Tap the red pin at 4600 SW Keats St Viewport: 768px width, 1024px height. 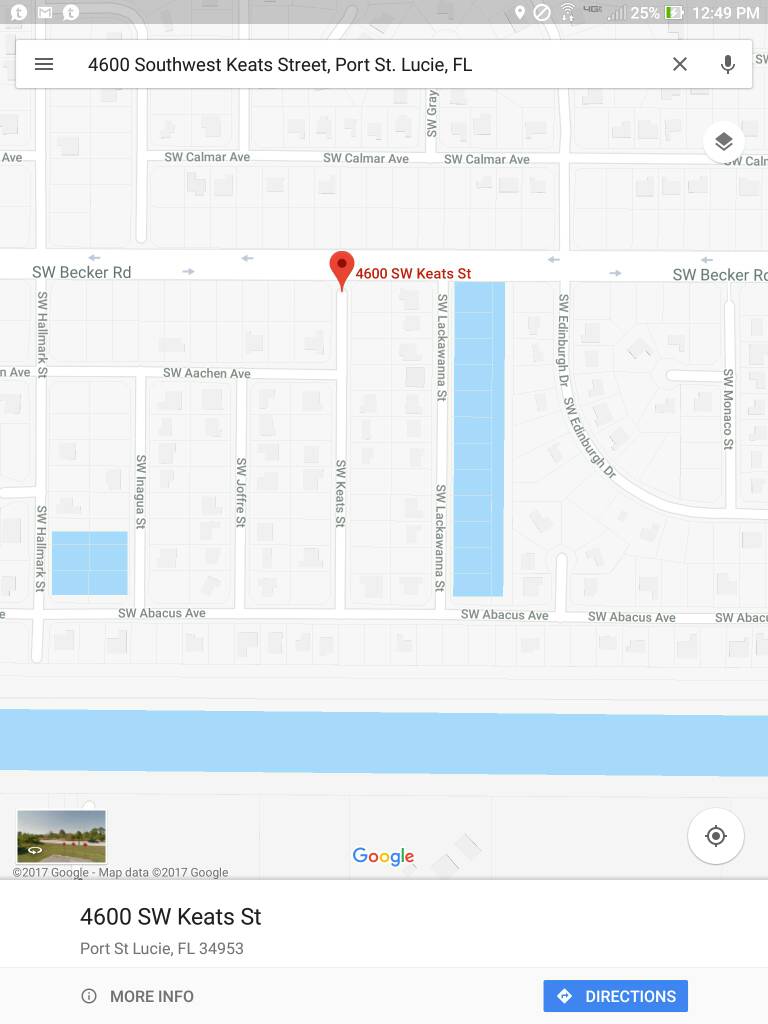pos(342,269)
